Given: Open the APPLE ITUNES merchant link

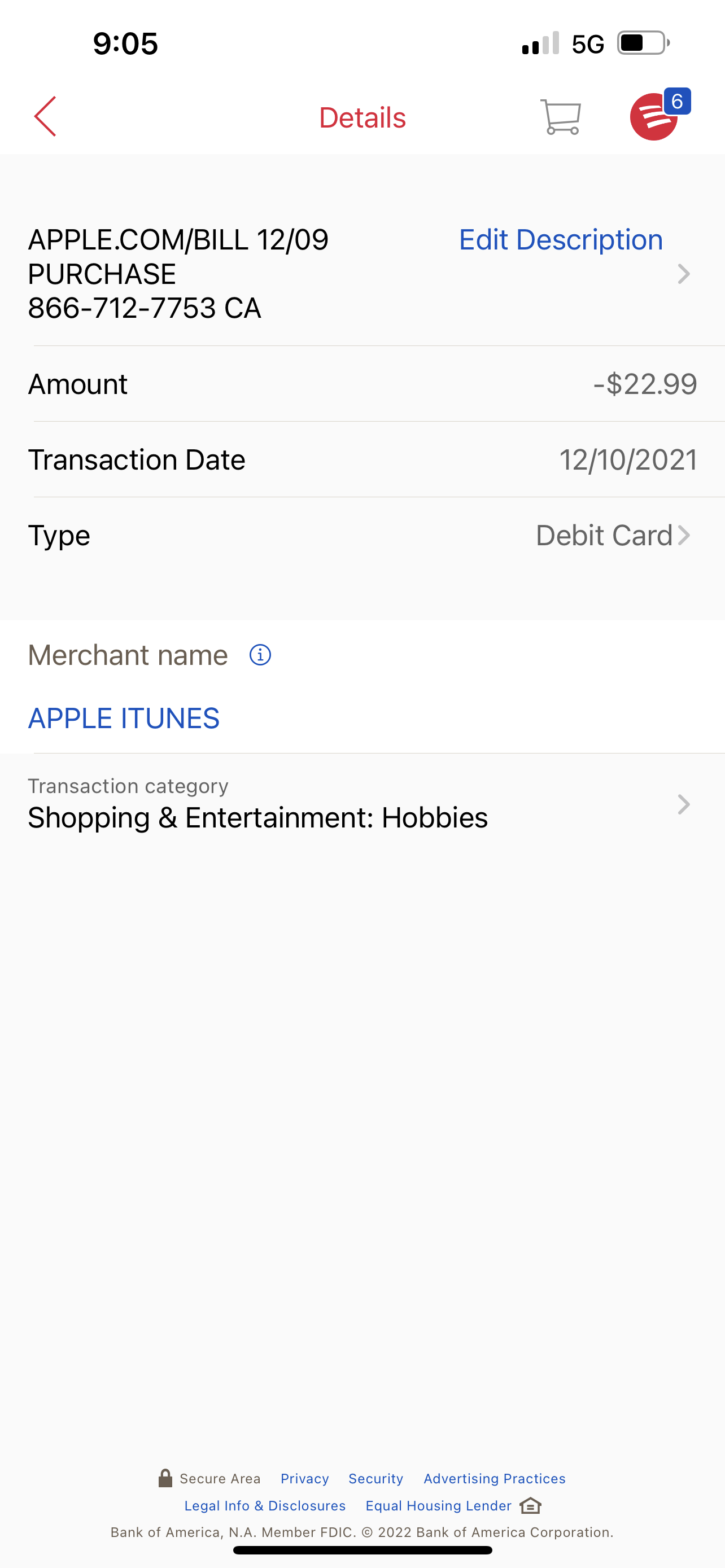Looking at the screenshot, I should click(124, 719).
